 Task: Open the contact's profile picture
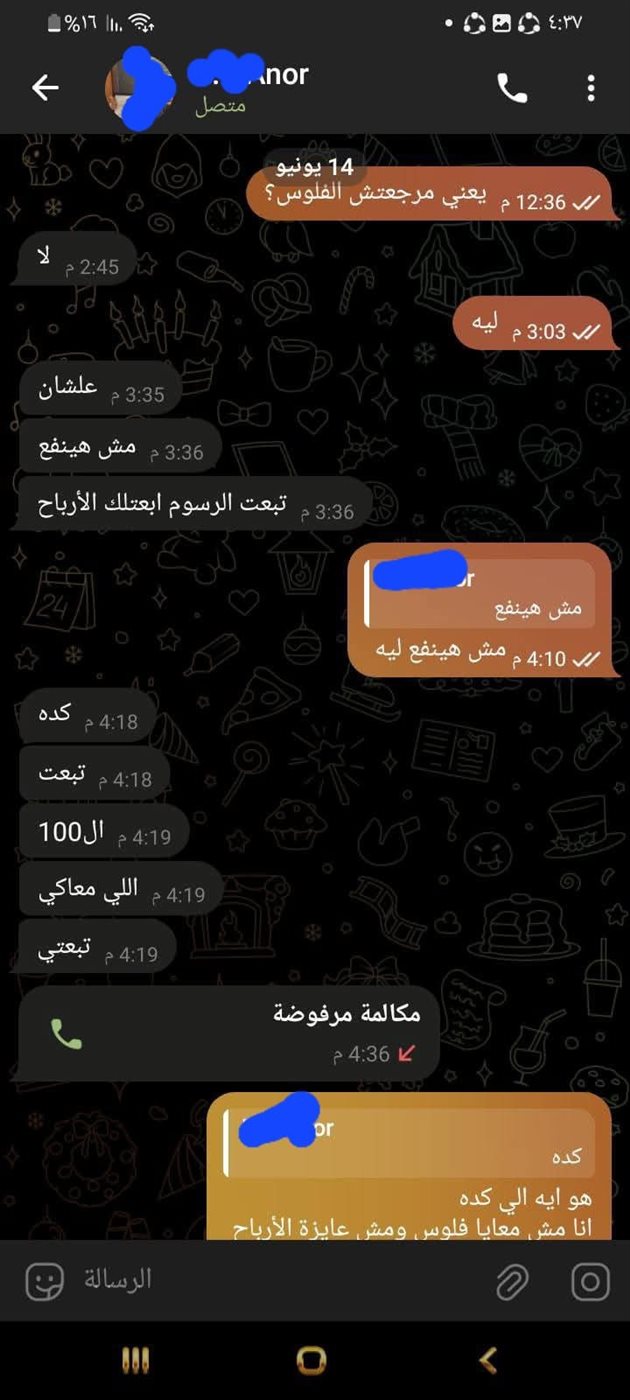(x=138, y=88)
